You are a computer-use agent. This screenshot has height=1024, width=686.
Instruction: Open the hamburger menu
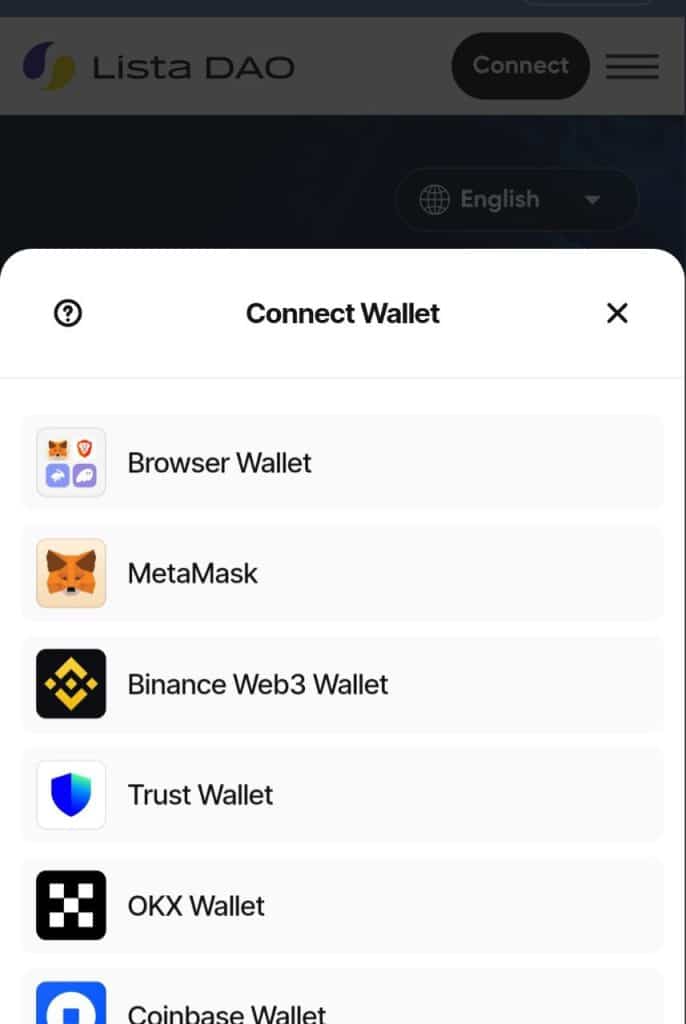click(x=632, y=66)
